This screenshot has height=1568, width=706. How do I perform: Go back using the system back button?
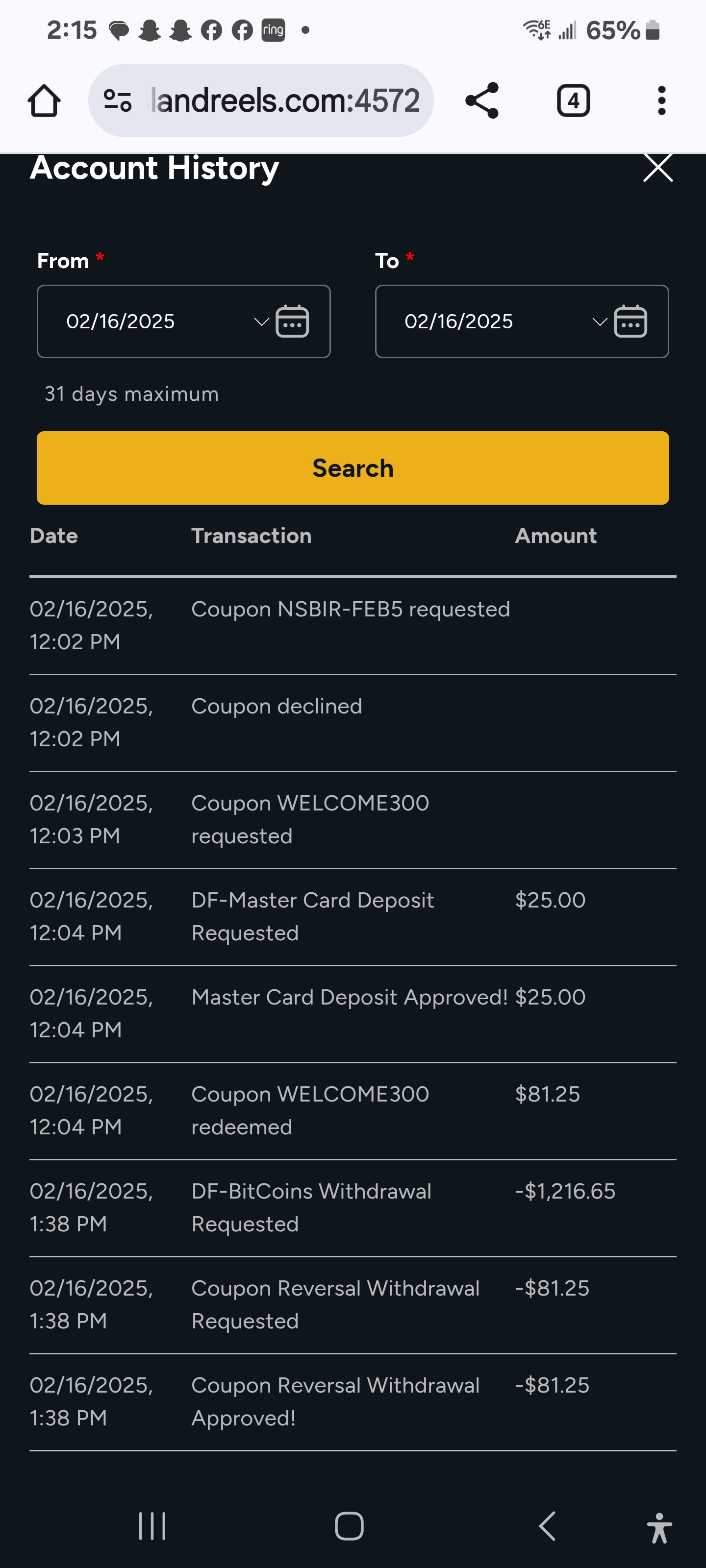point(548,1526)
